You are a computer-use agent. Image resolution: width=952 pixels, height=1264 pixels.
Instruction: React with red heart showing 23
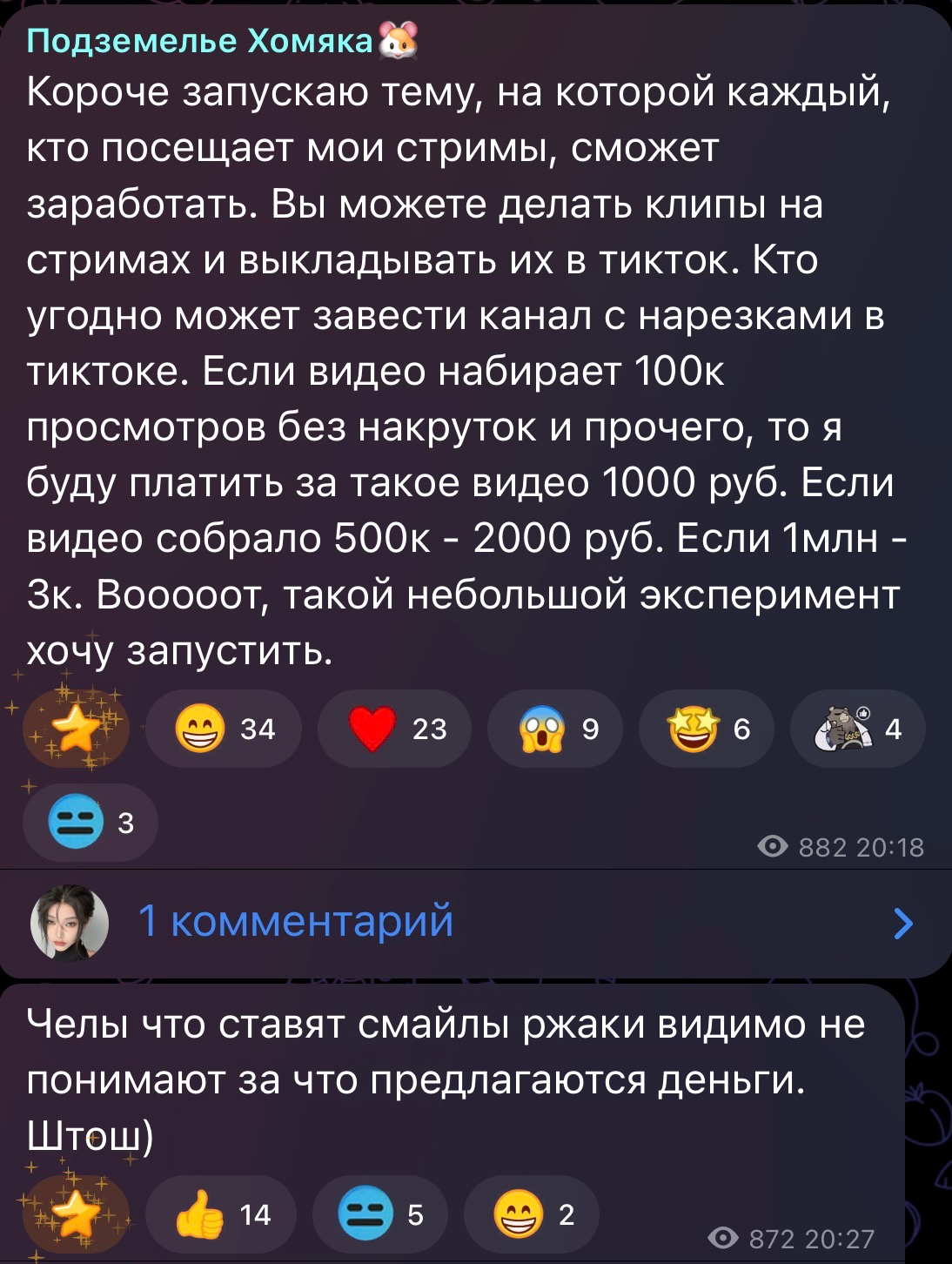coord(394,729)
